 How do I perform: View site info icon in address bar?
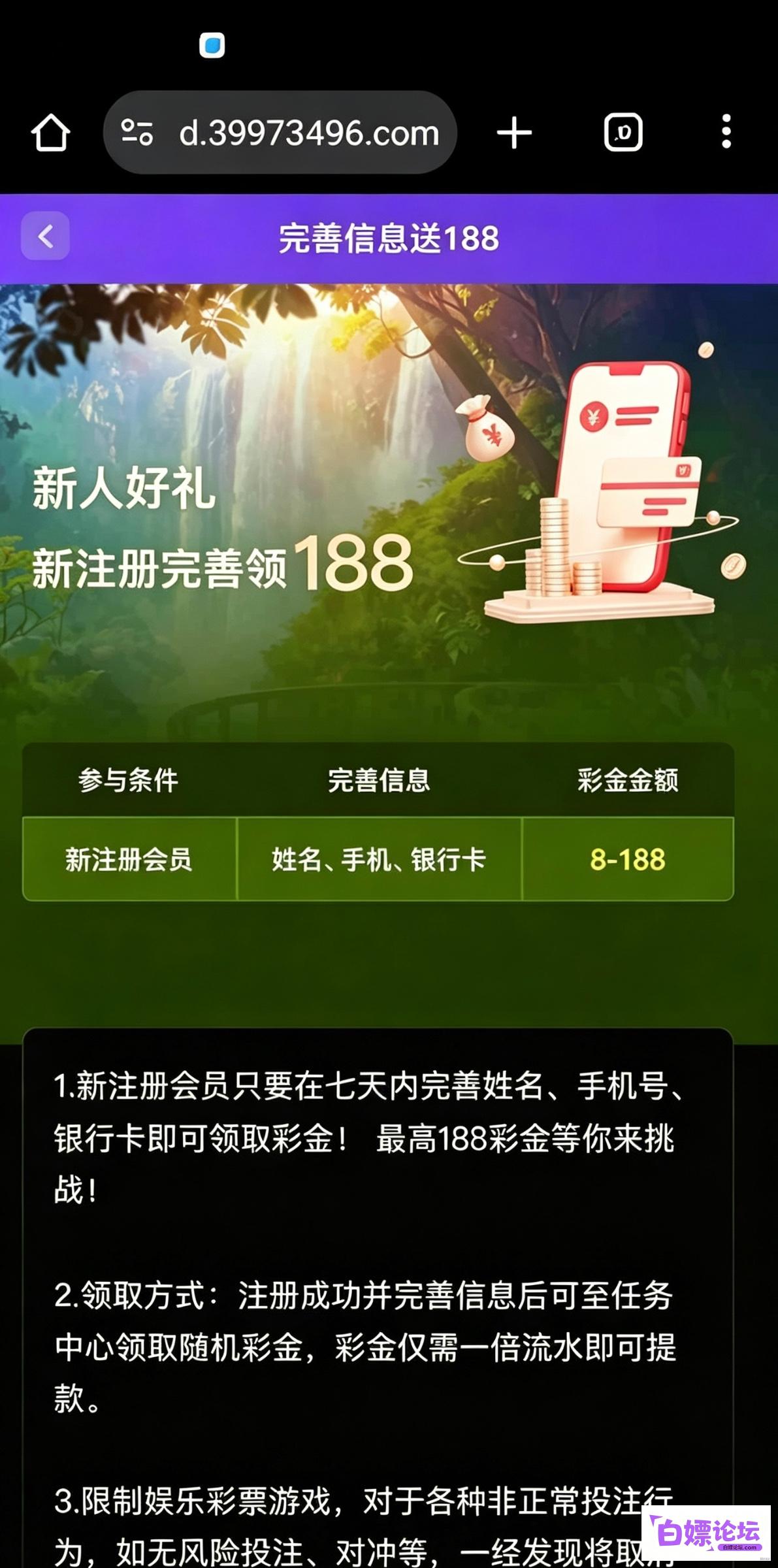pyautogui.click(x=137, y=133)
